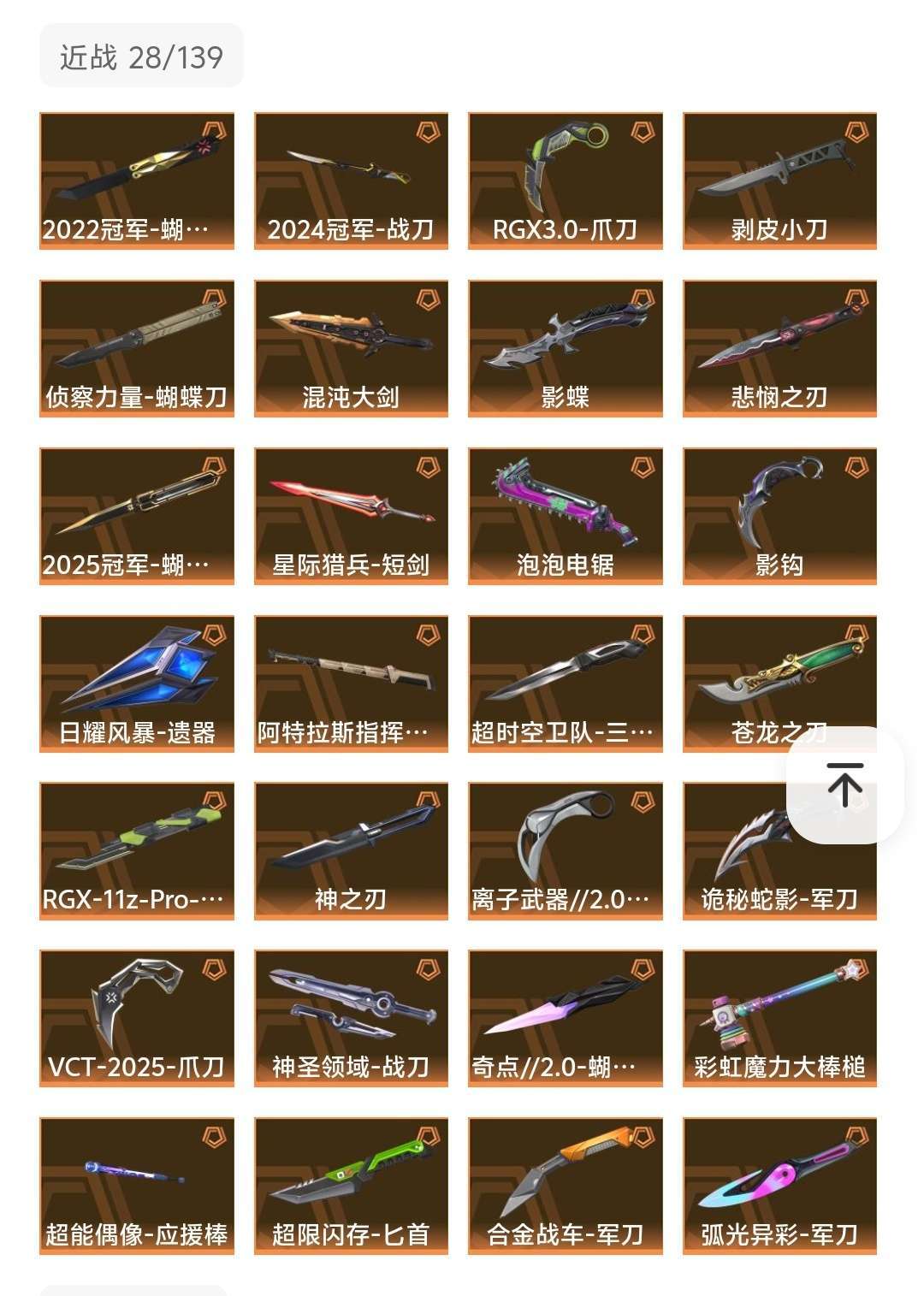Open the 神圣领域-战刀 skin card
The image size is (924, 1296).
pos(351,1018)
